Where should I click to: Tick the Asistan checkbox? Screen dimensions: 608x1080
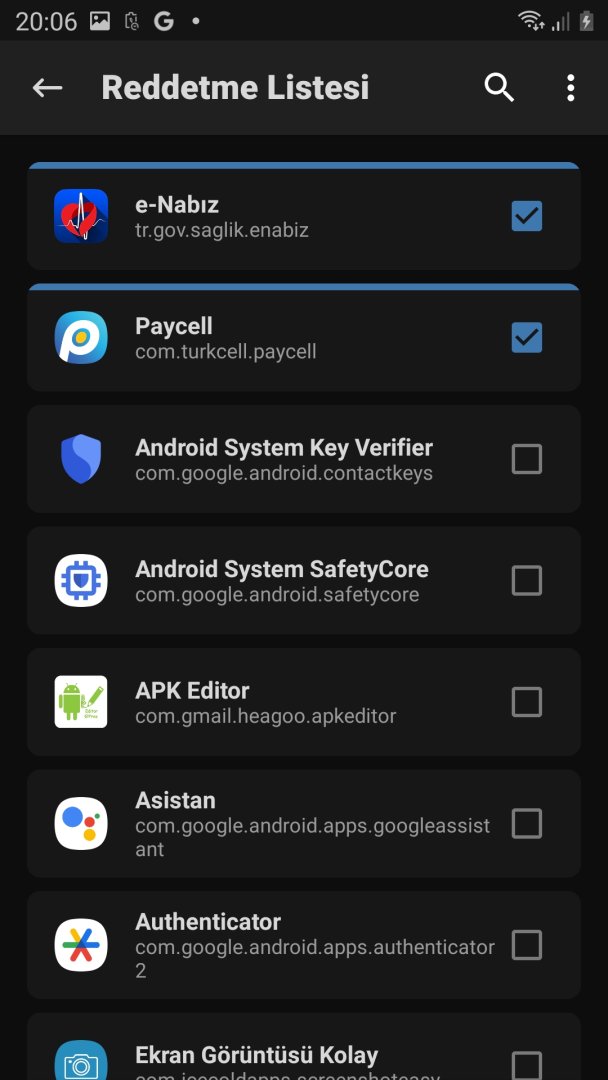click(x=526, y=824)
